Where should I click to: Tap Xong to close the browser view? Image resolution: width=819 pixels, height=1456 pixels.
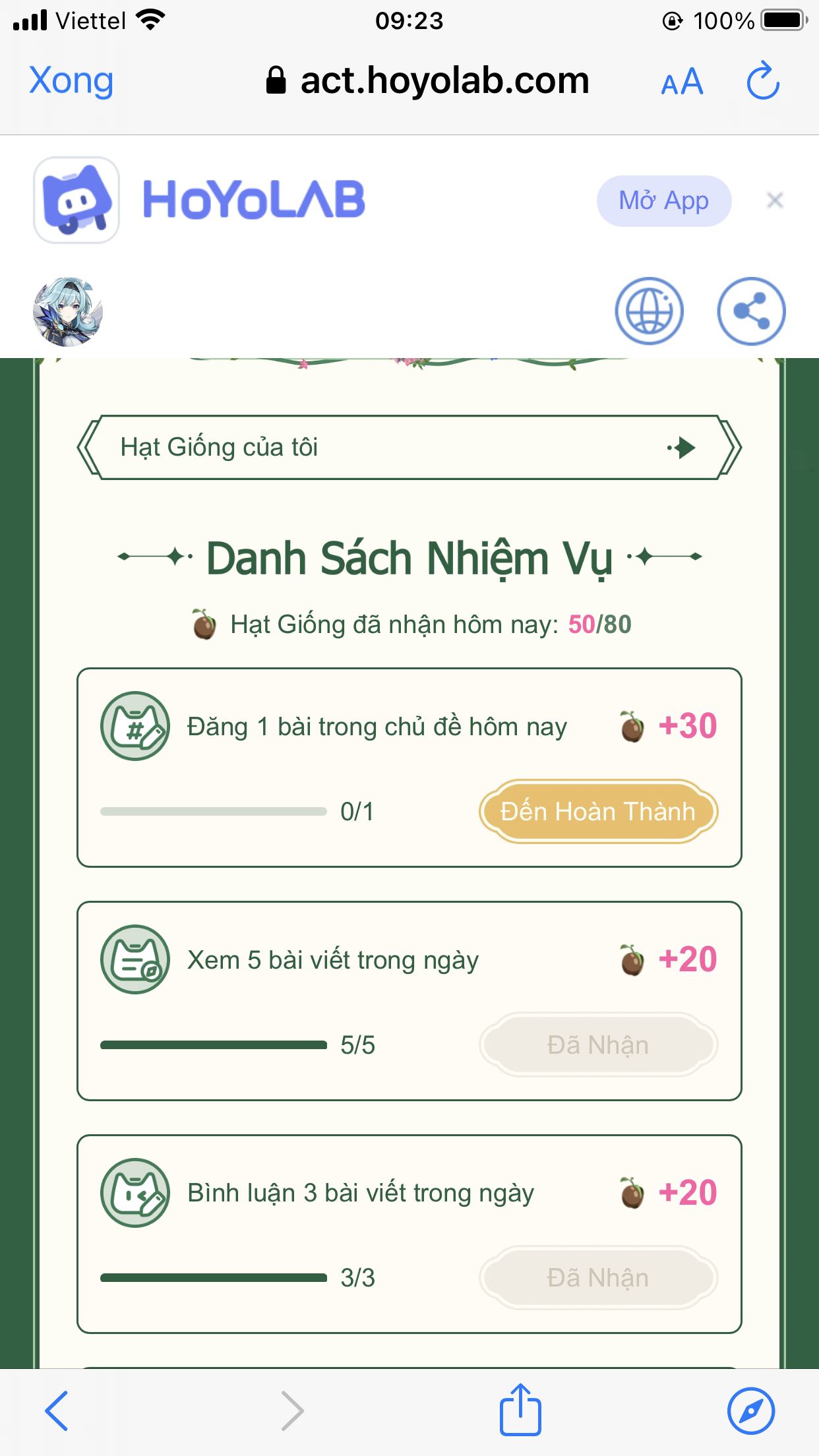pyautogui.click(x=71, y=82)
